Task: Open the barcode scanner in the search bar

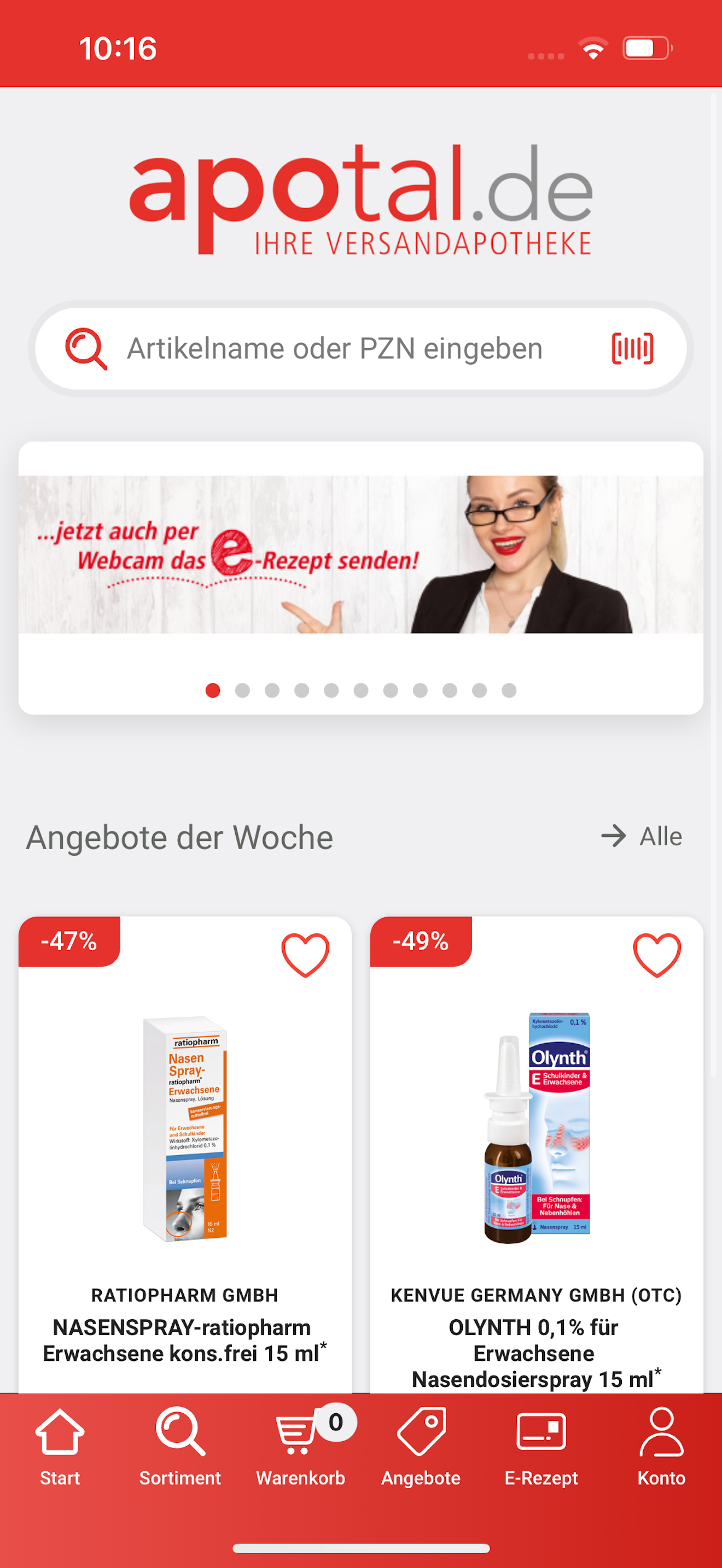Action: tap(632, 348)
